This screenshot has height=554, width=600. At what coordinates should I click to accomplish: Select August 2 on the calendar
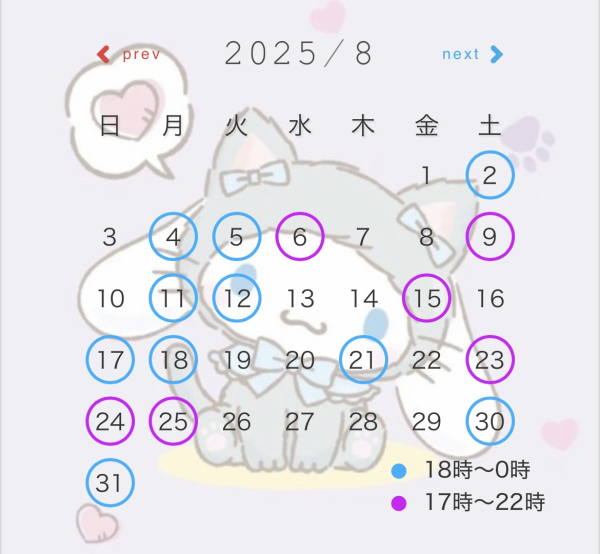tap(490, 176)
